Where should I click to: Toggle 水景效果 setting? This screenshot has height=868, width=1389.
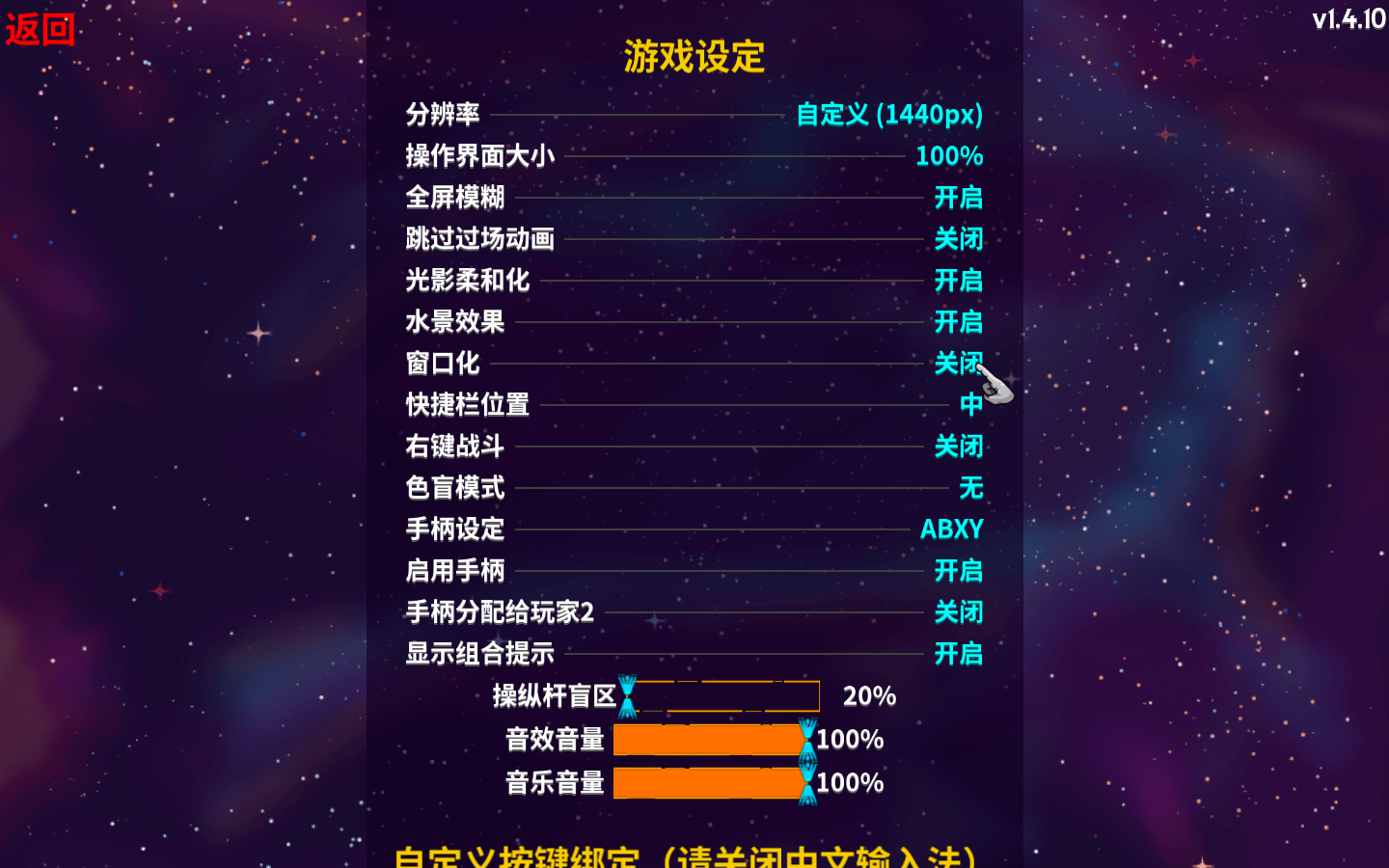(x=958, y=322)
